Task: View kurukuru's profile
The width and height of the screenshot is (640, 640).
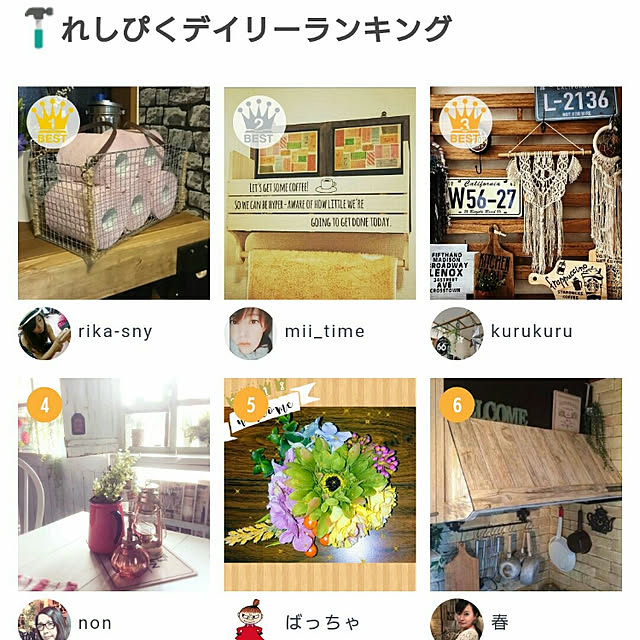Action: click(456, 333)
